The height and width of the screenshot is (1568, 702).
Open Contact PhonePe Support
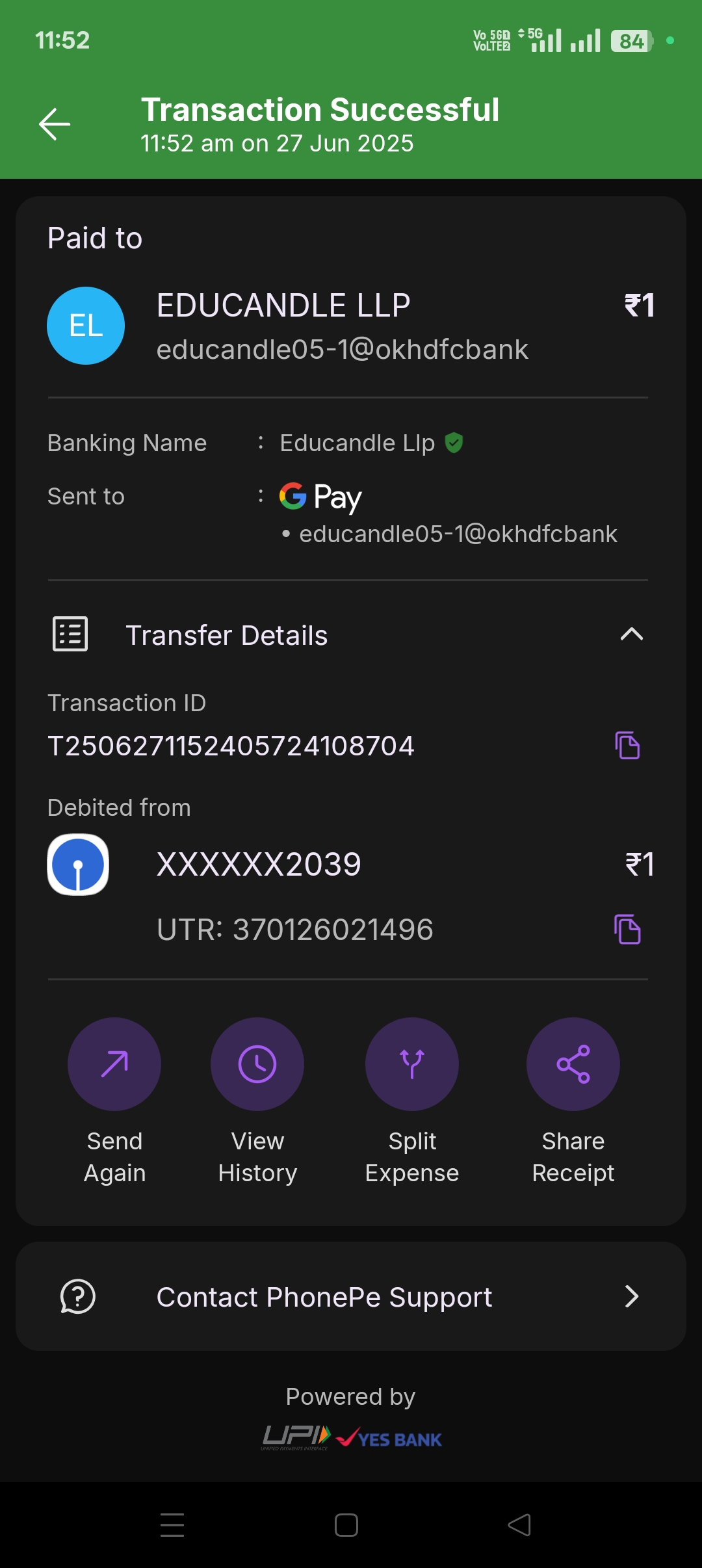point(351,1297)
